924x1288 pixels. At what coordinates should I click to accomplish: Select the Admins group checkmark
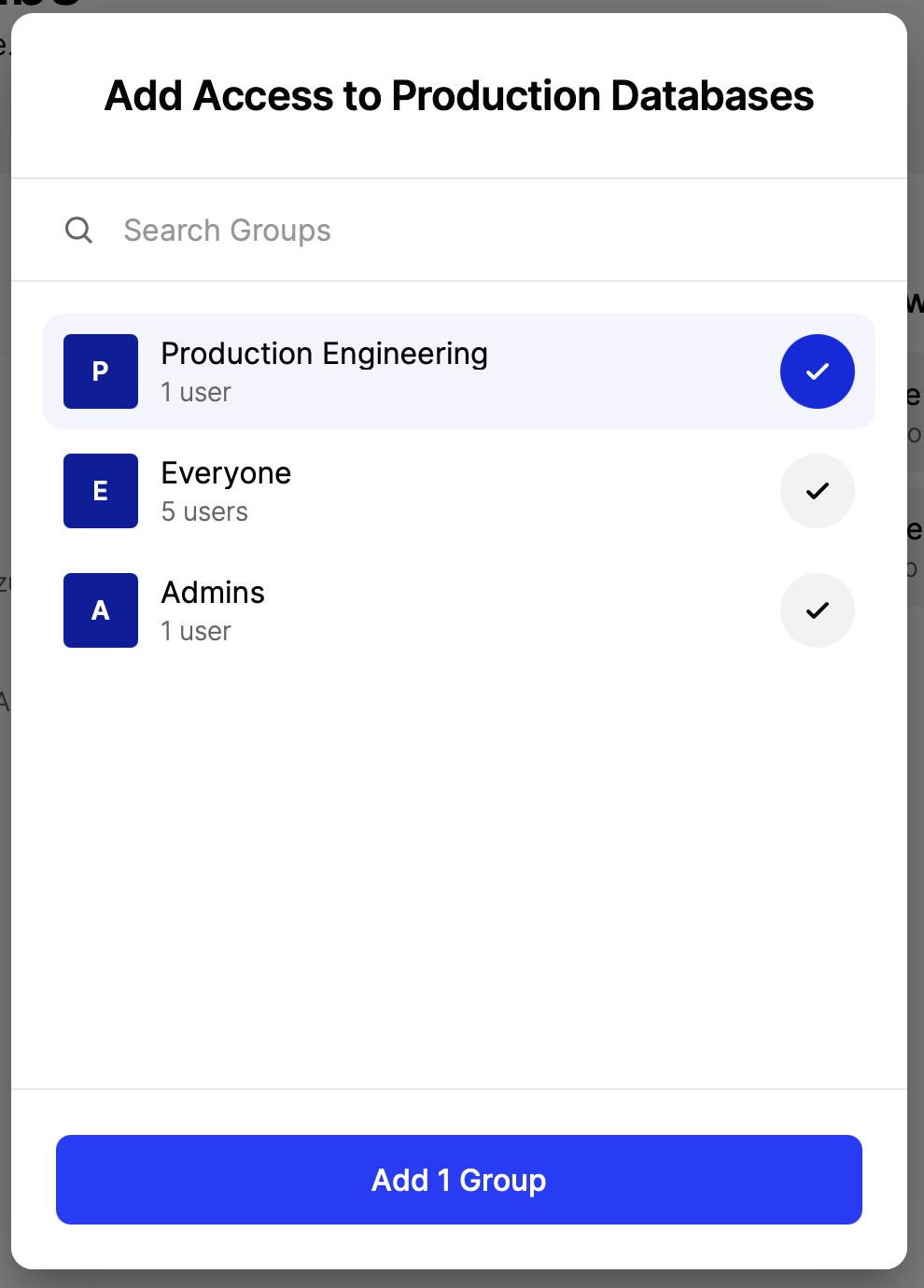click(817, 610)
